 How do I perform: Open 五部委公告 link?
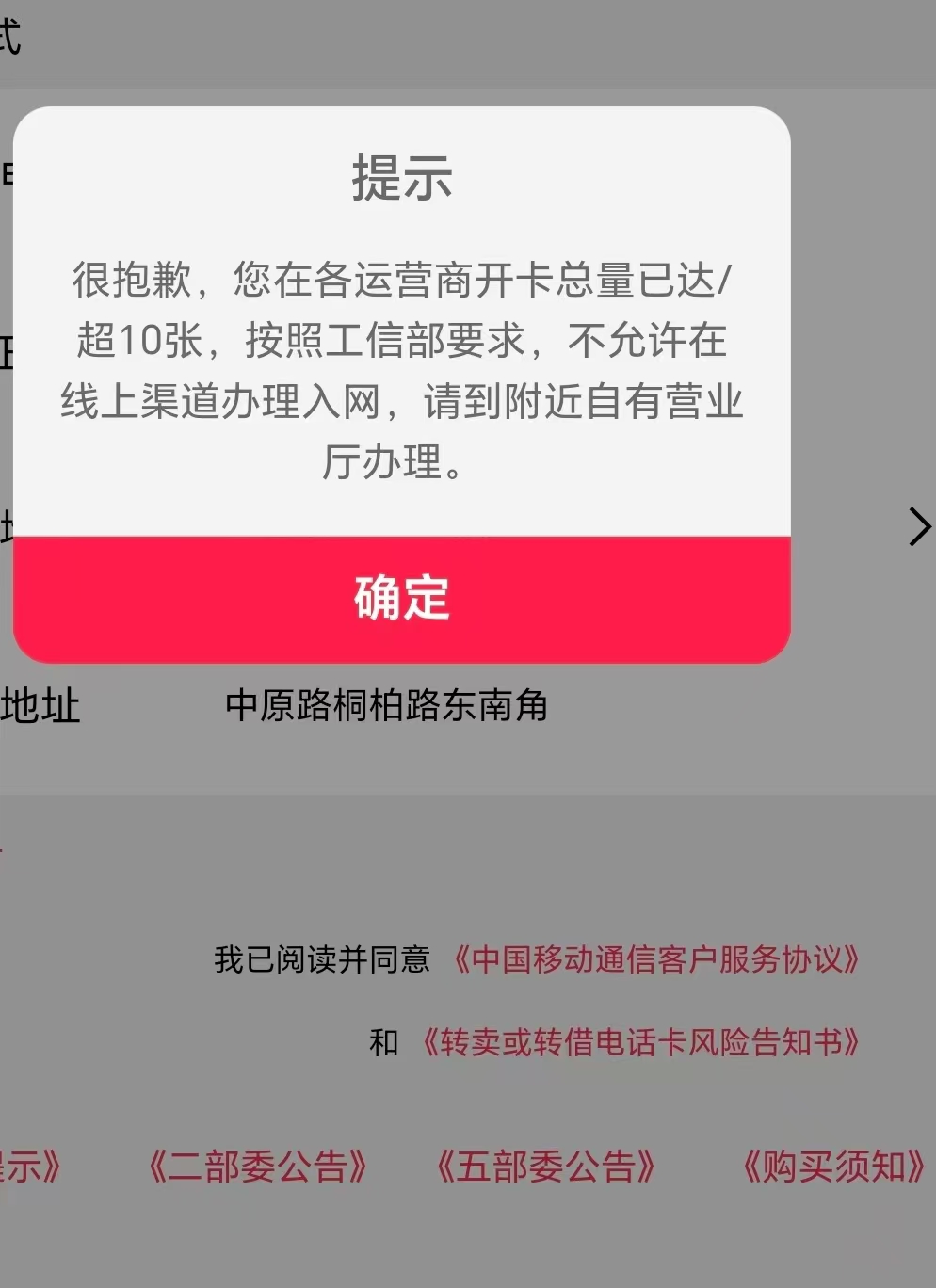(x=545, y=1167)
